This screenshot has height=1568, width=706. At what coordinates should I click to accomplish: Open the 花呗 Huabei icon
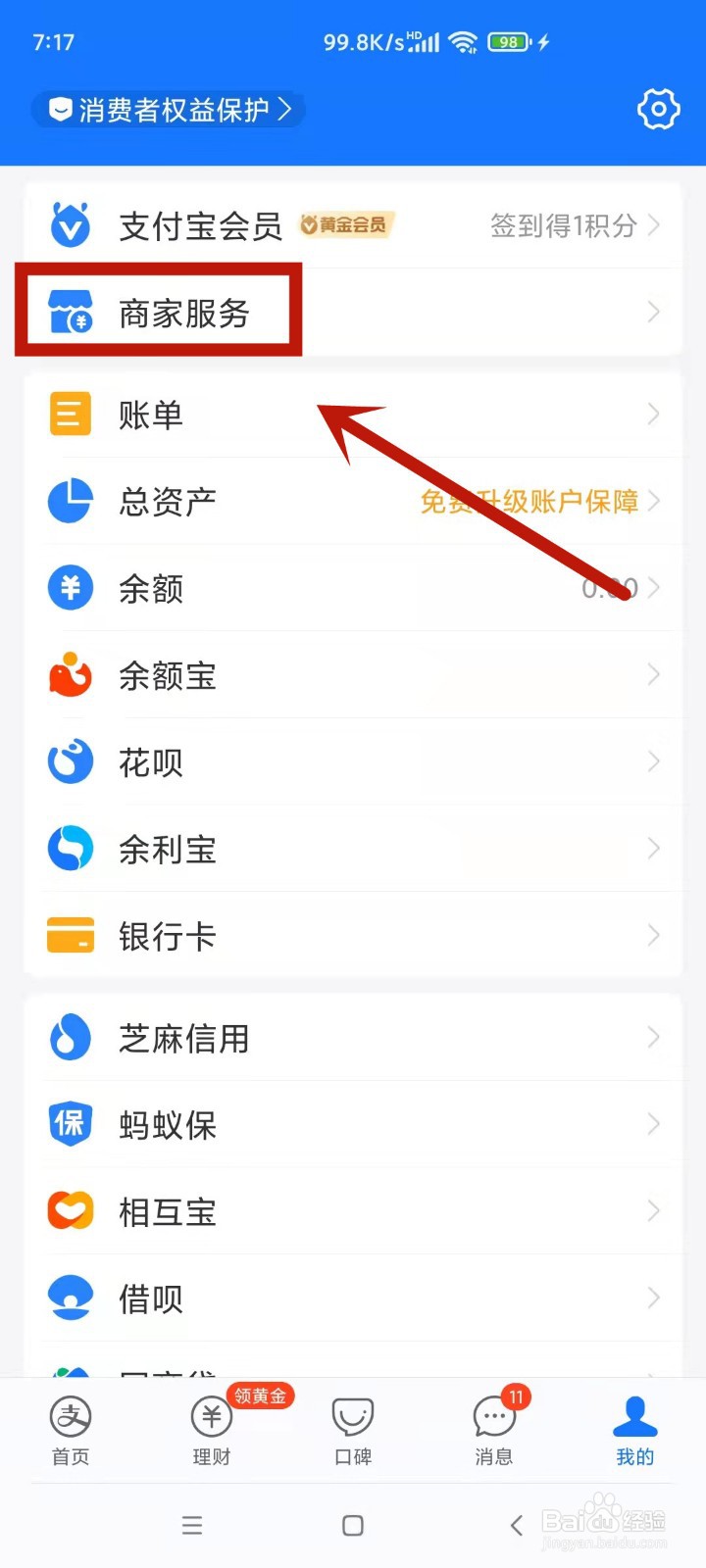[x=70, y=761]
